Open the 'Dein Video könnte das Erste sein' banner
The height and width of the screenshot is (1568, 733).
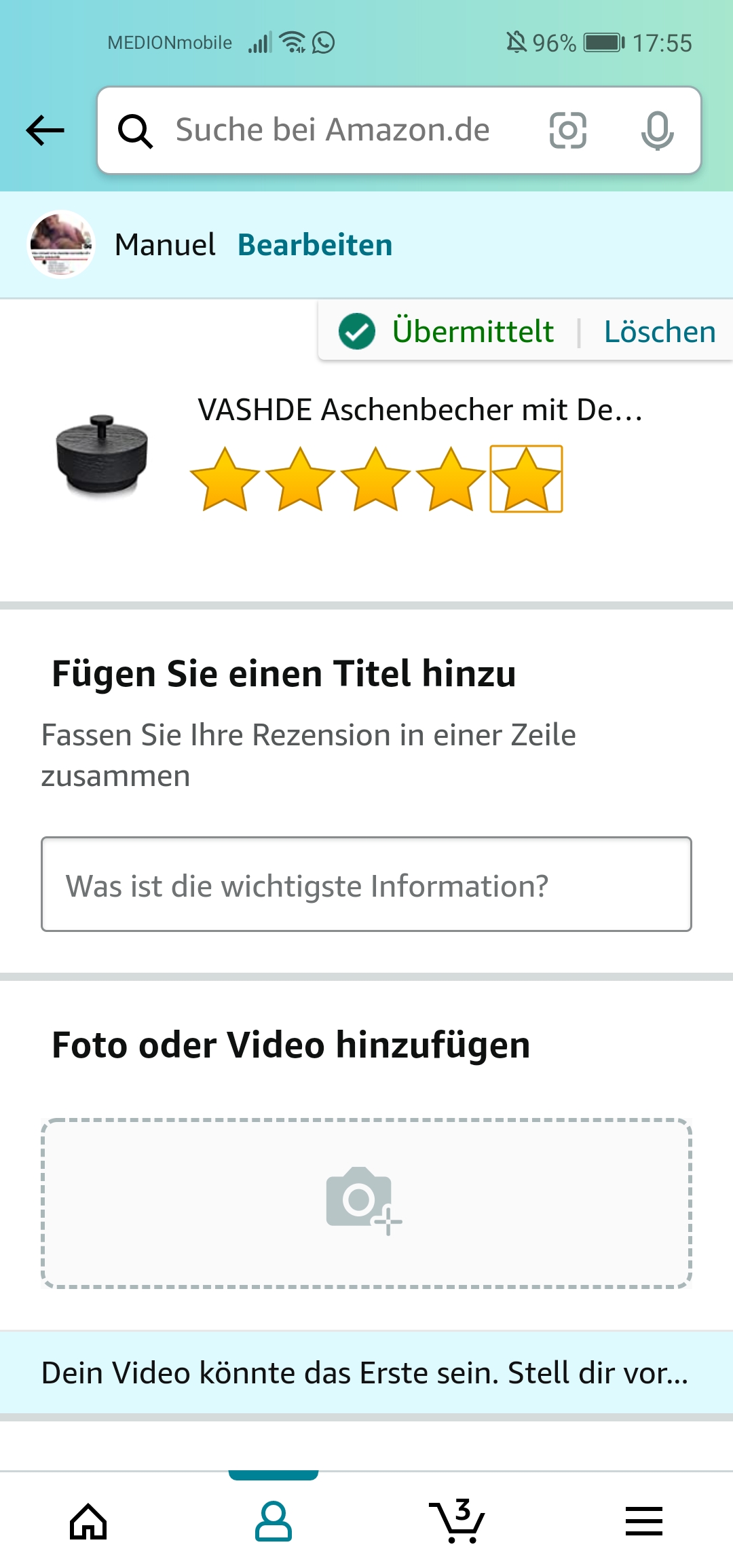click(x=366, y=1373)
